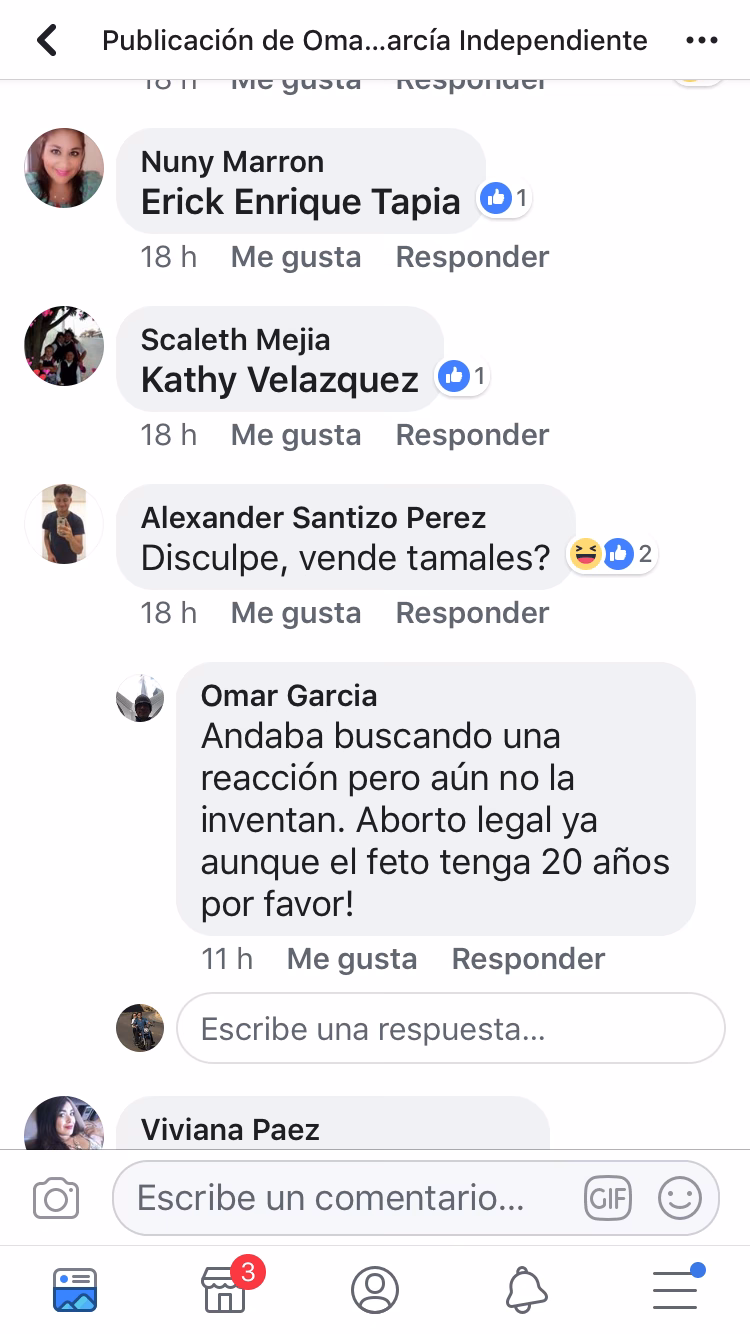The height and width of the screenshot is (1334, 750).
Task: Open the notifications bell tab
Action: tap(526, 1290)
